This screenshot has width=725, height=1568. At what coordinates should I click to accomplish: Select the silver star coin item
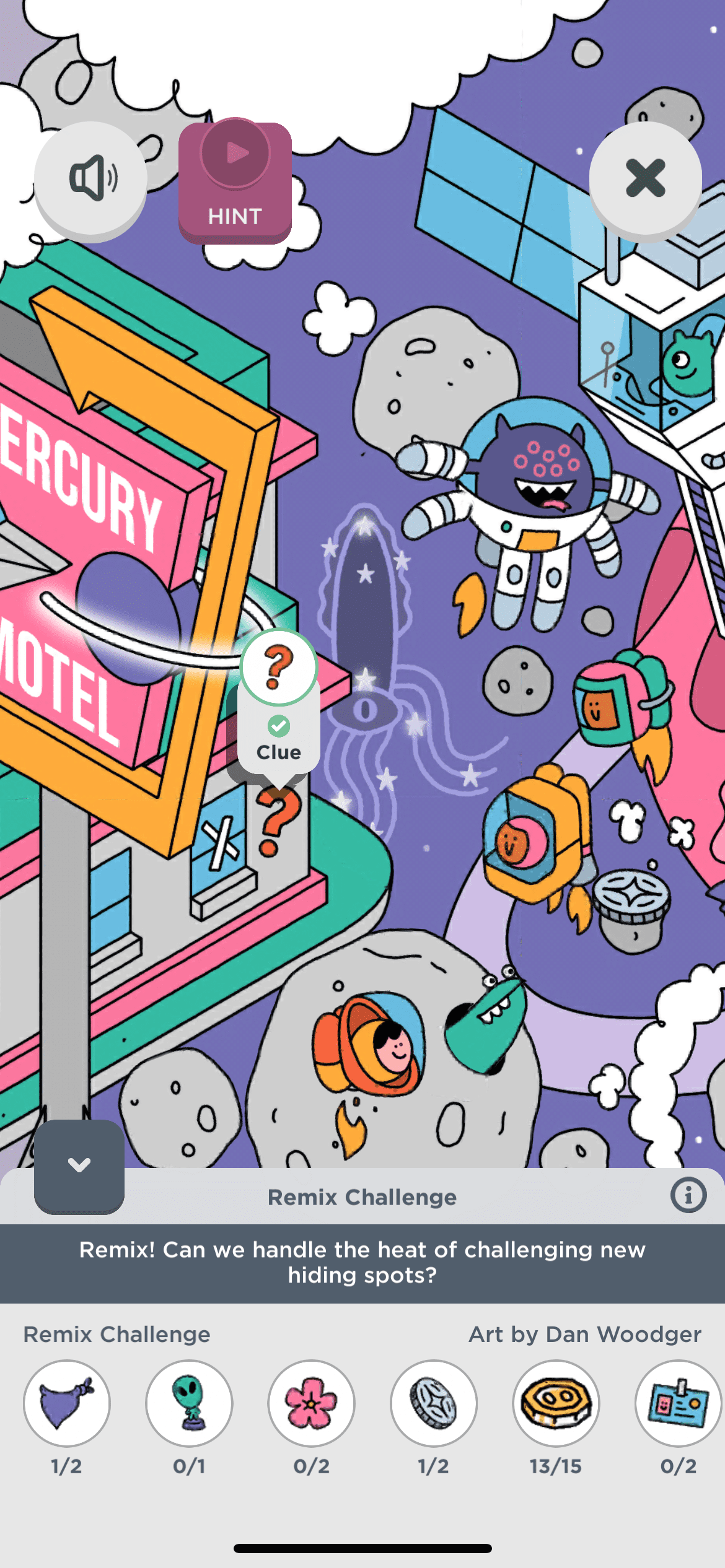[x=434, y=1403]
